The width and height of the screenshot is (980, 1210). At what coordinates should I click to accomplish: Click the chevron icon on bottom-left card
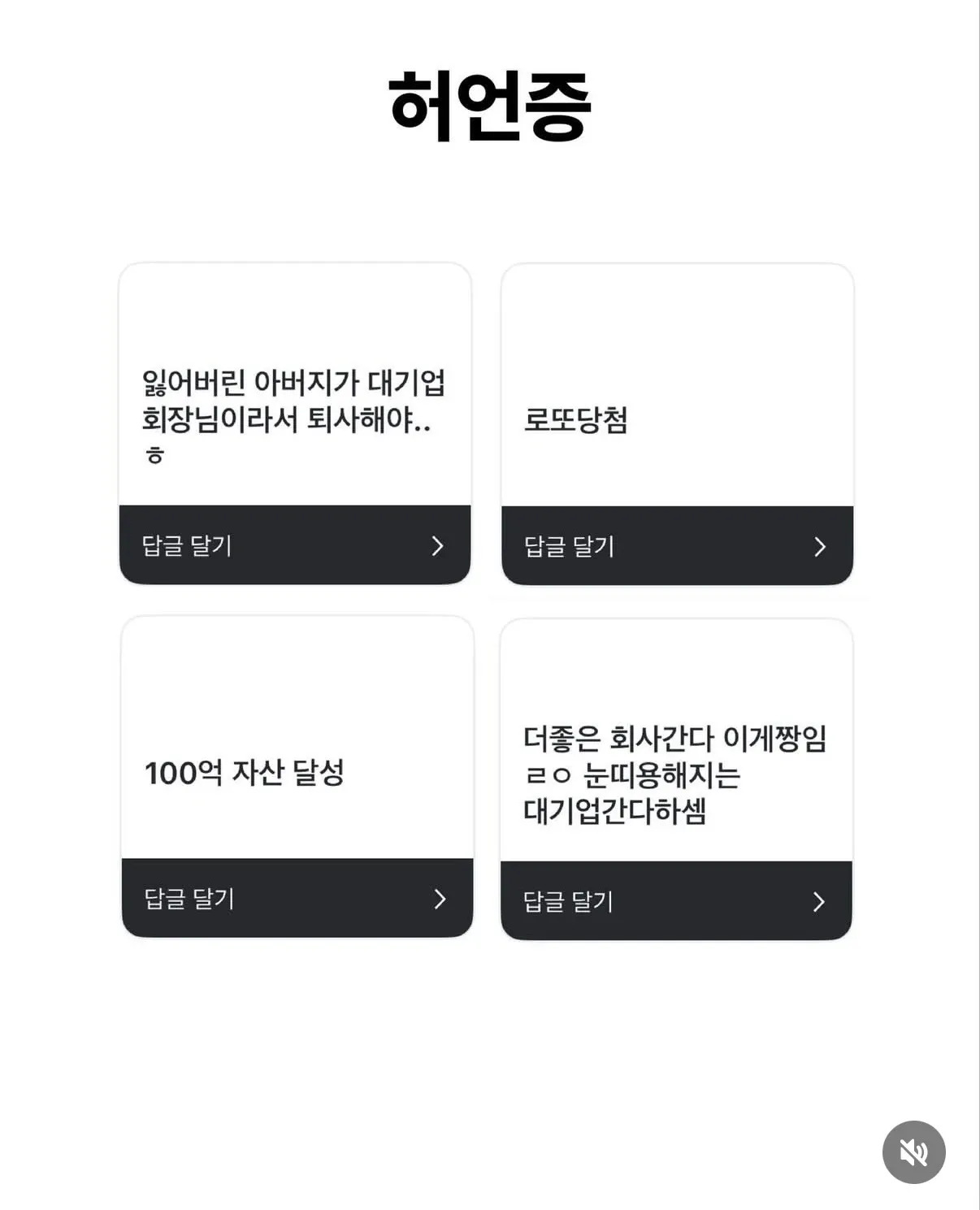click(x=441, y=900)
